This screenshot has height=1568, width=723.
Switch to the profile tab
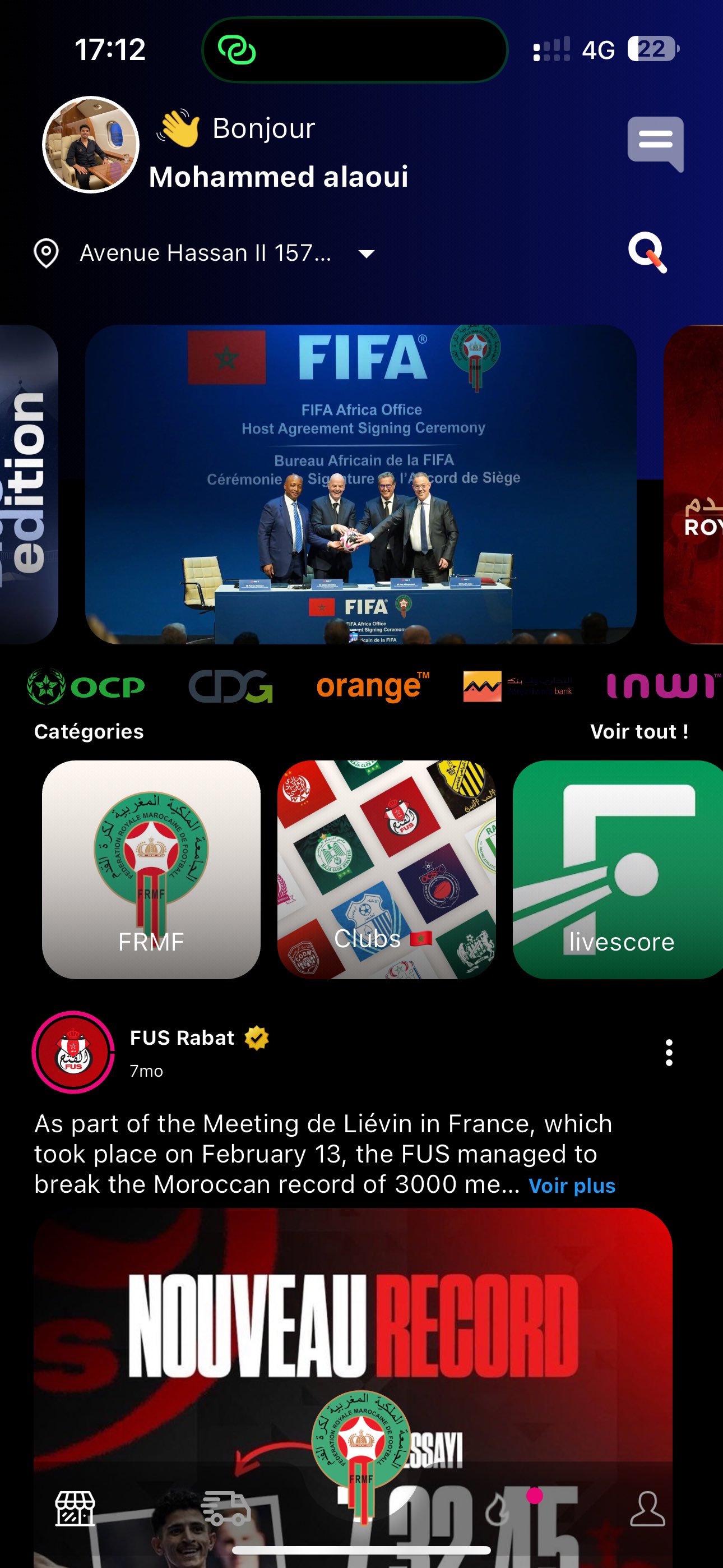pos(647,1509)
